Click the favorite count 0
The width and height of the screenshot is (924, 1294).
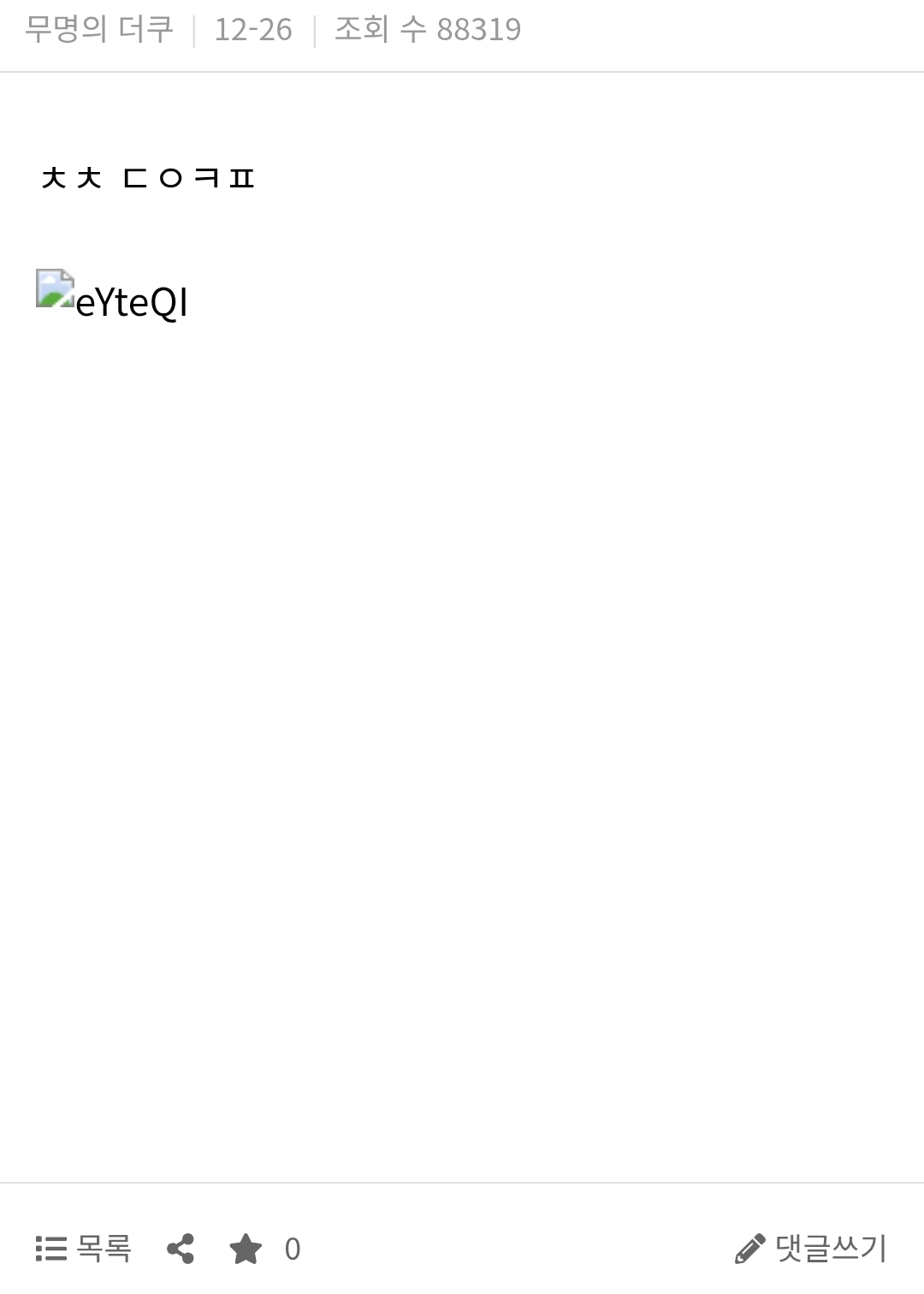click(x=294, y=1249)
